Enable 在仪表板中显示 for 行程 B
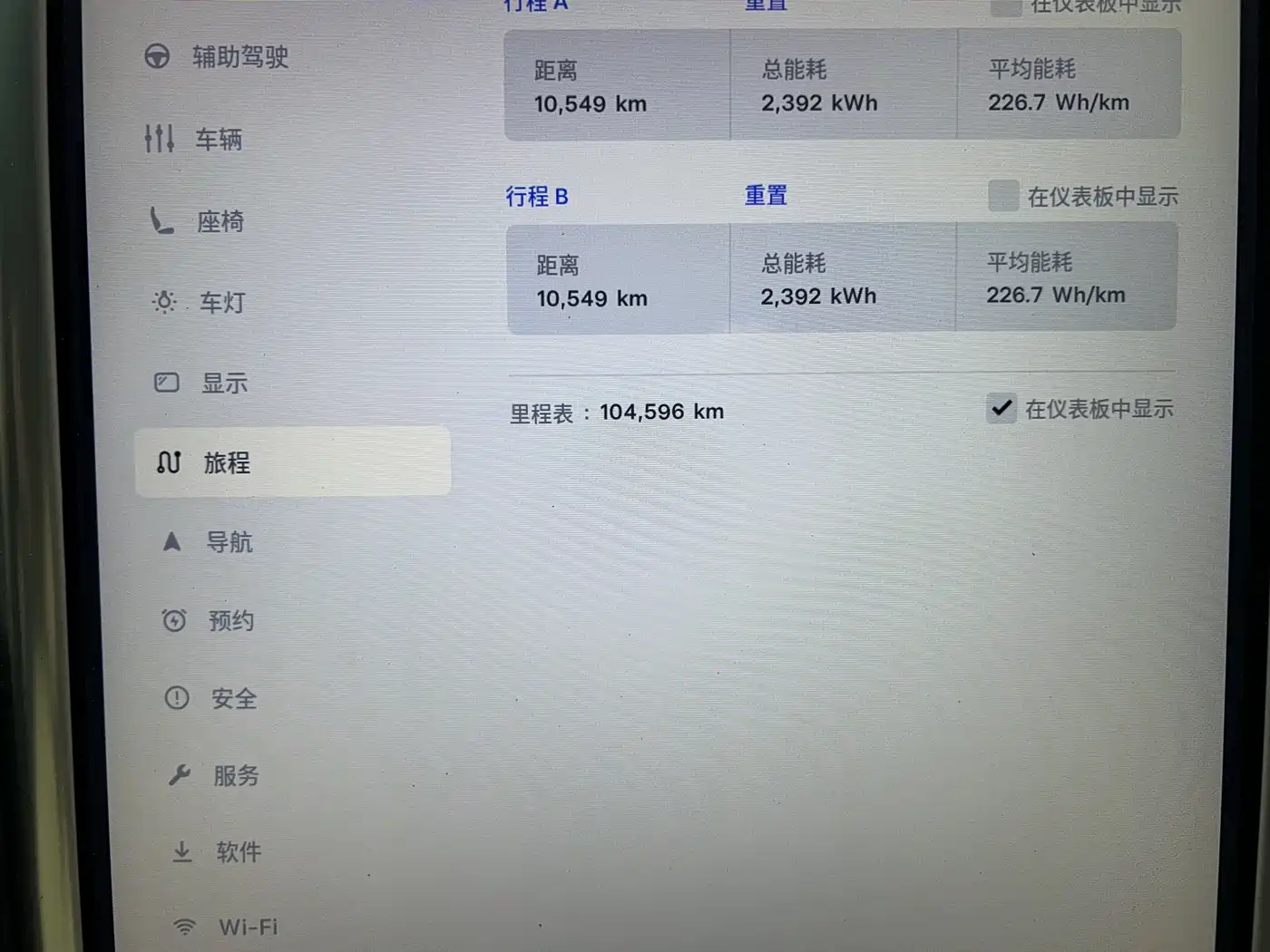The width and height of the screenshot is (1270, 952). (1003, 196)
